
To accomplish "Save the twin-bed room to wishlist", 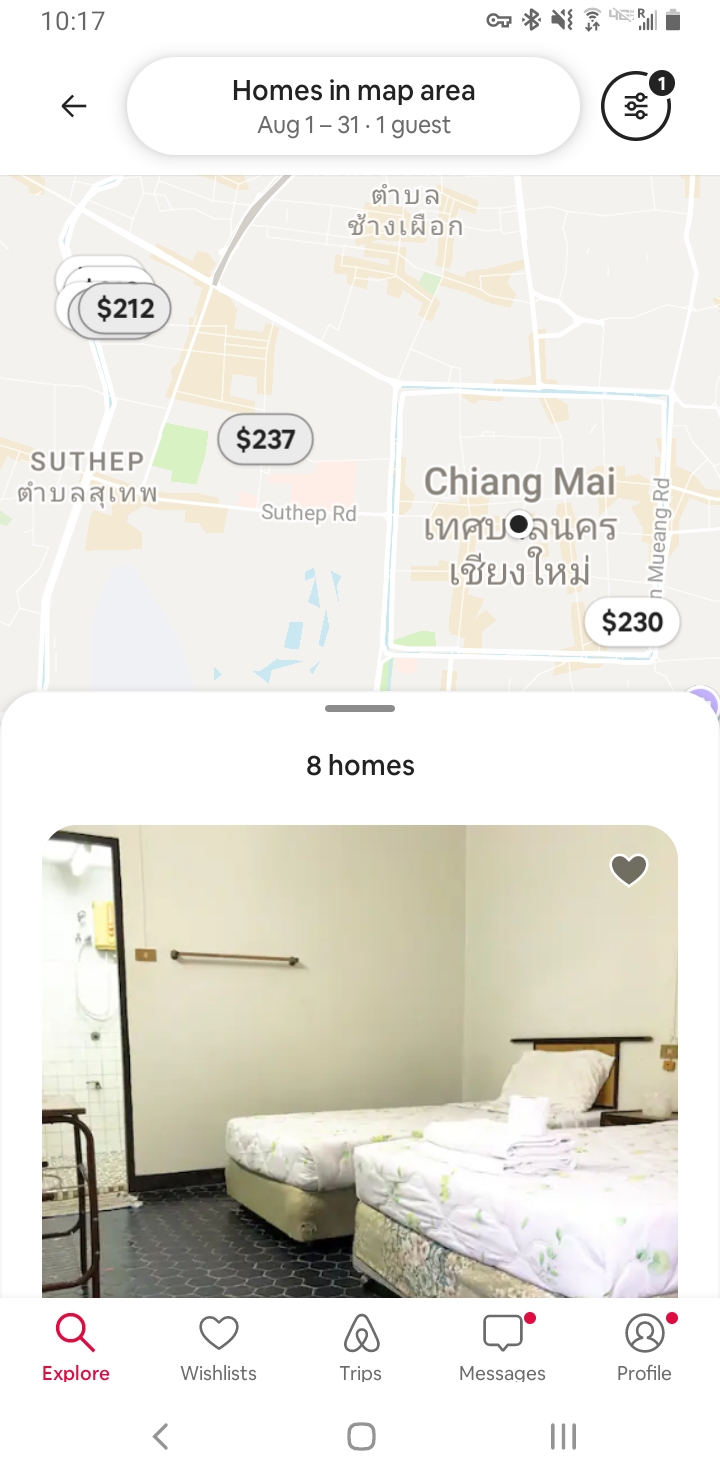I will 629,870.
